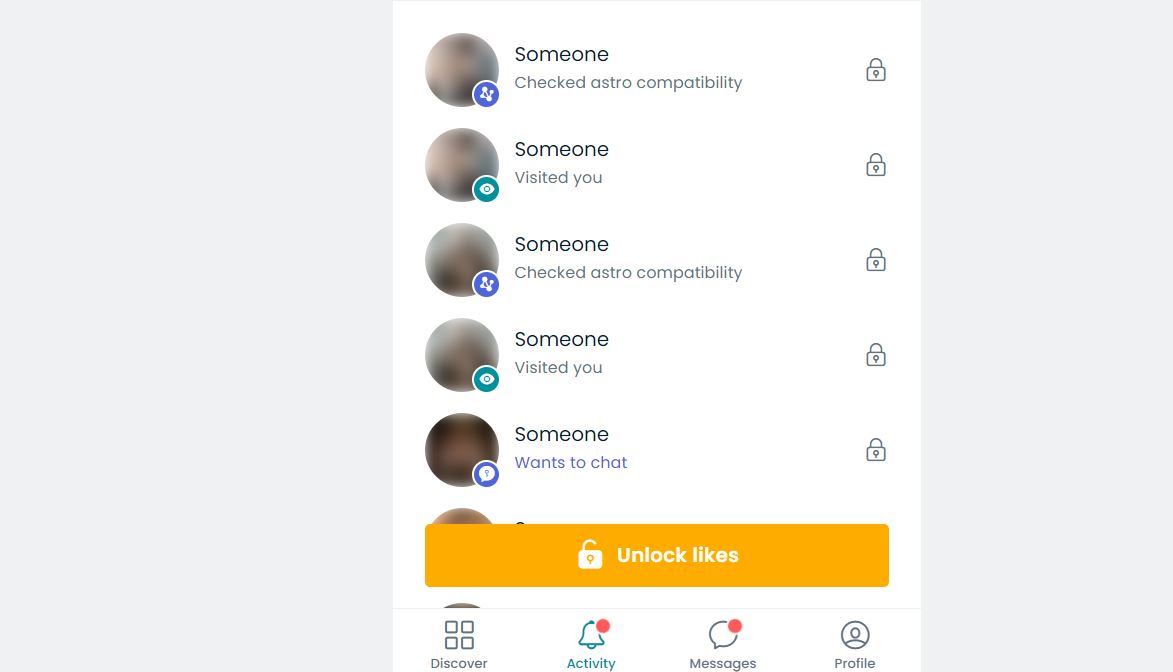Open the Activity tab
The height and width of the screenshot is (672, 1173).
click(591, 643)
